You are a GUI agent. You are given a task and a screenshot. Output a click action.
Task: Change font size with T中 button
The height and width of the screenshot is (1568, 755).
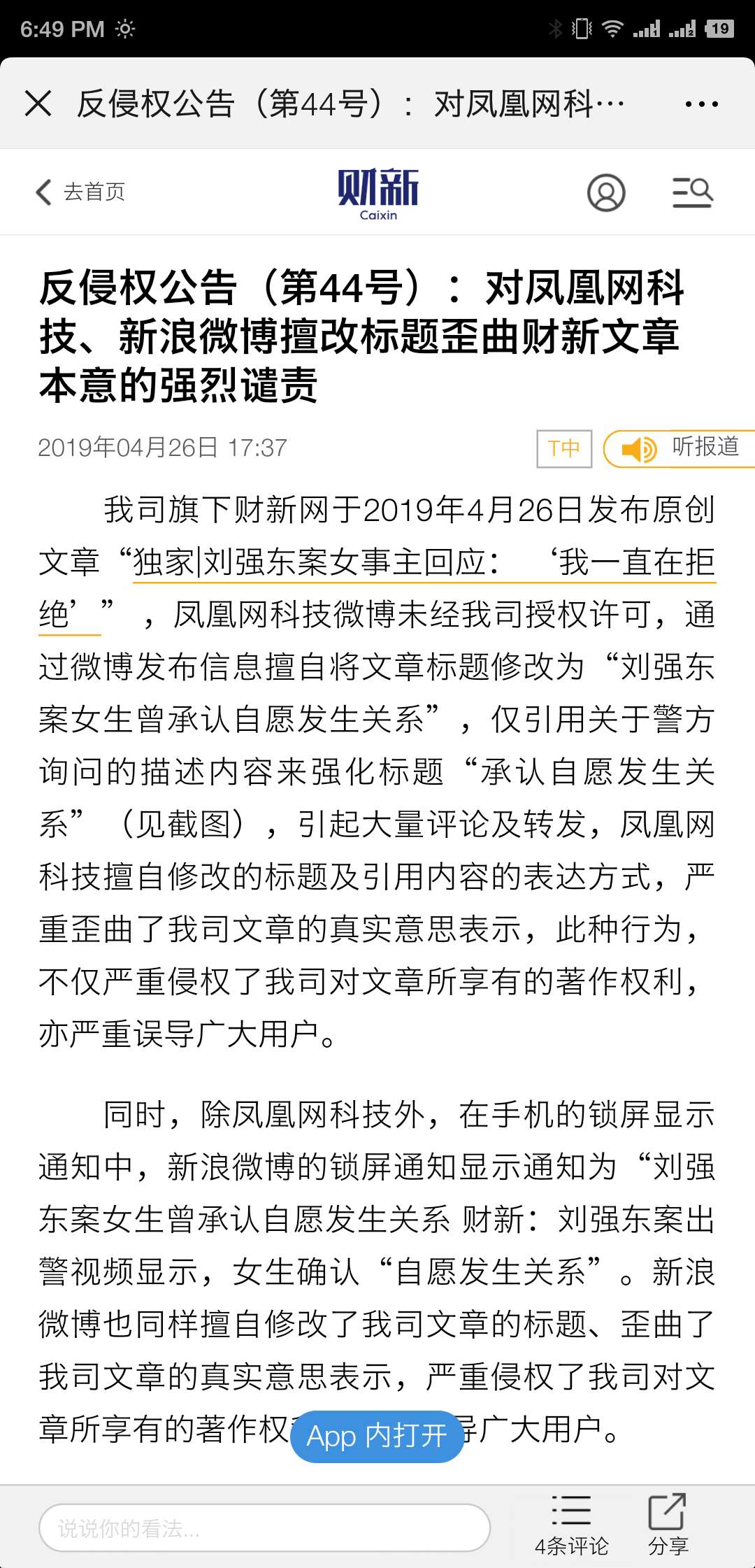564,448
